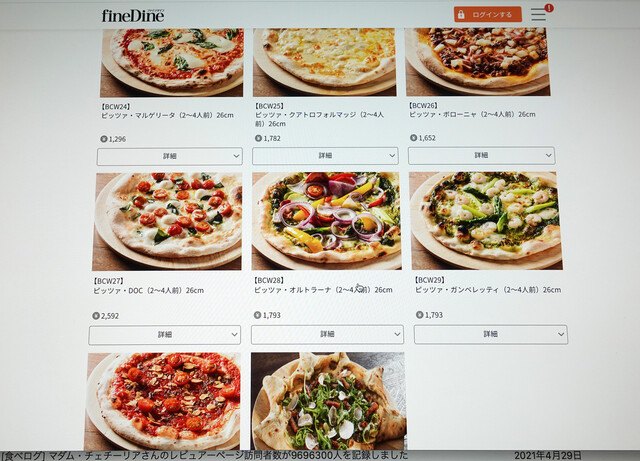640x461 pixels.
Task: Expand 詳細 dropdown for BCW26 Bologna
Action: point(481,156)
